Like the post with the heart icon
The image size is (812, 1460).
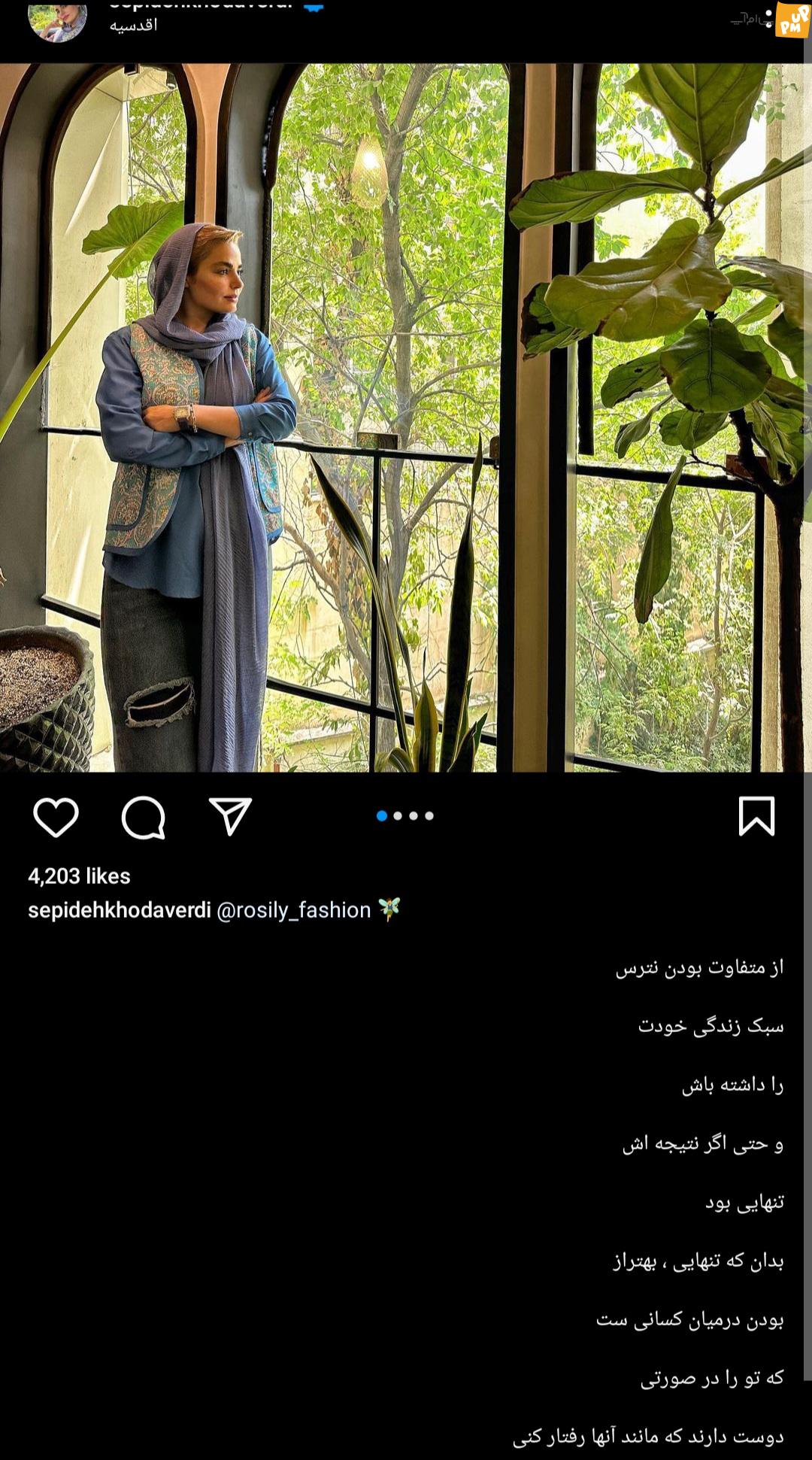[x=56, y=817]
